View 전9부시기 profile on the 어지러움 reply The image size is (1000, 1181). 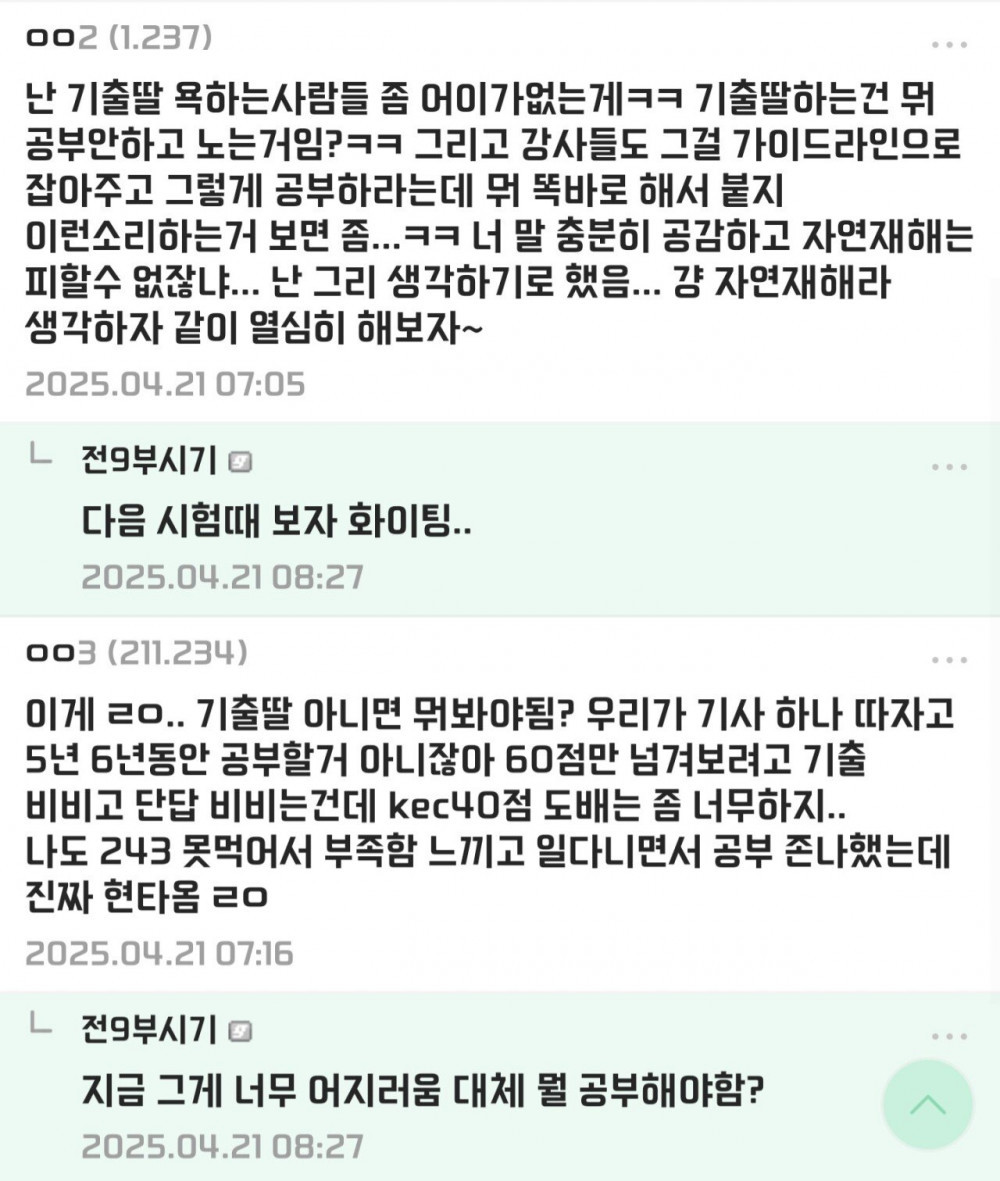click(x=153, y=1029)
